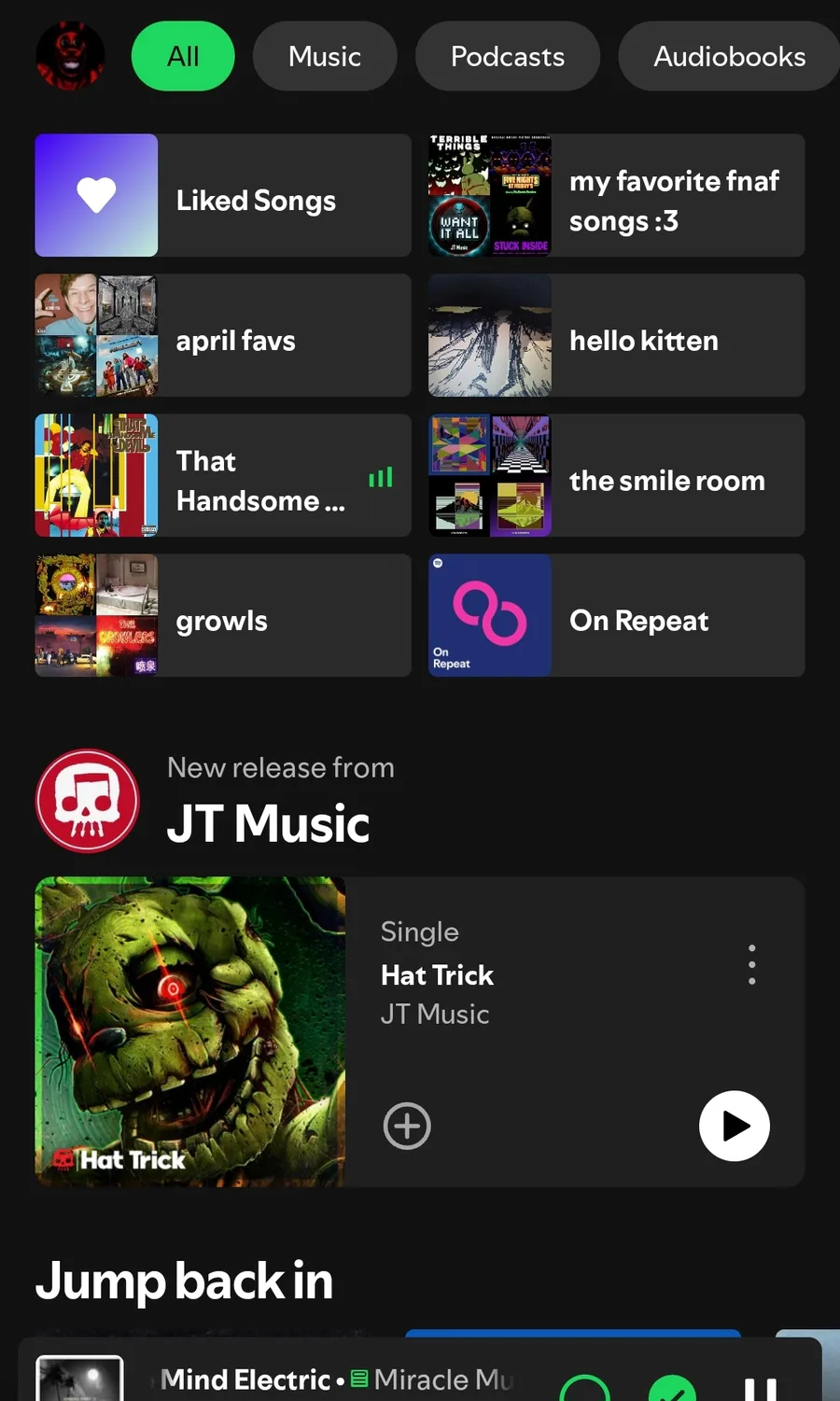Add Hat Trick to your library

[x=407, y=1126]
